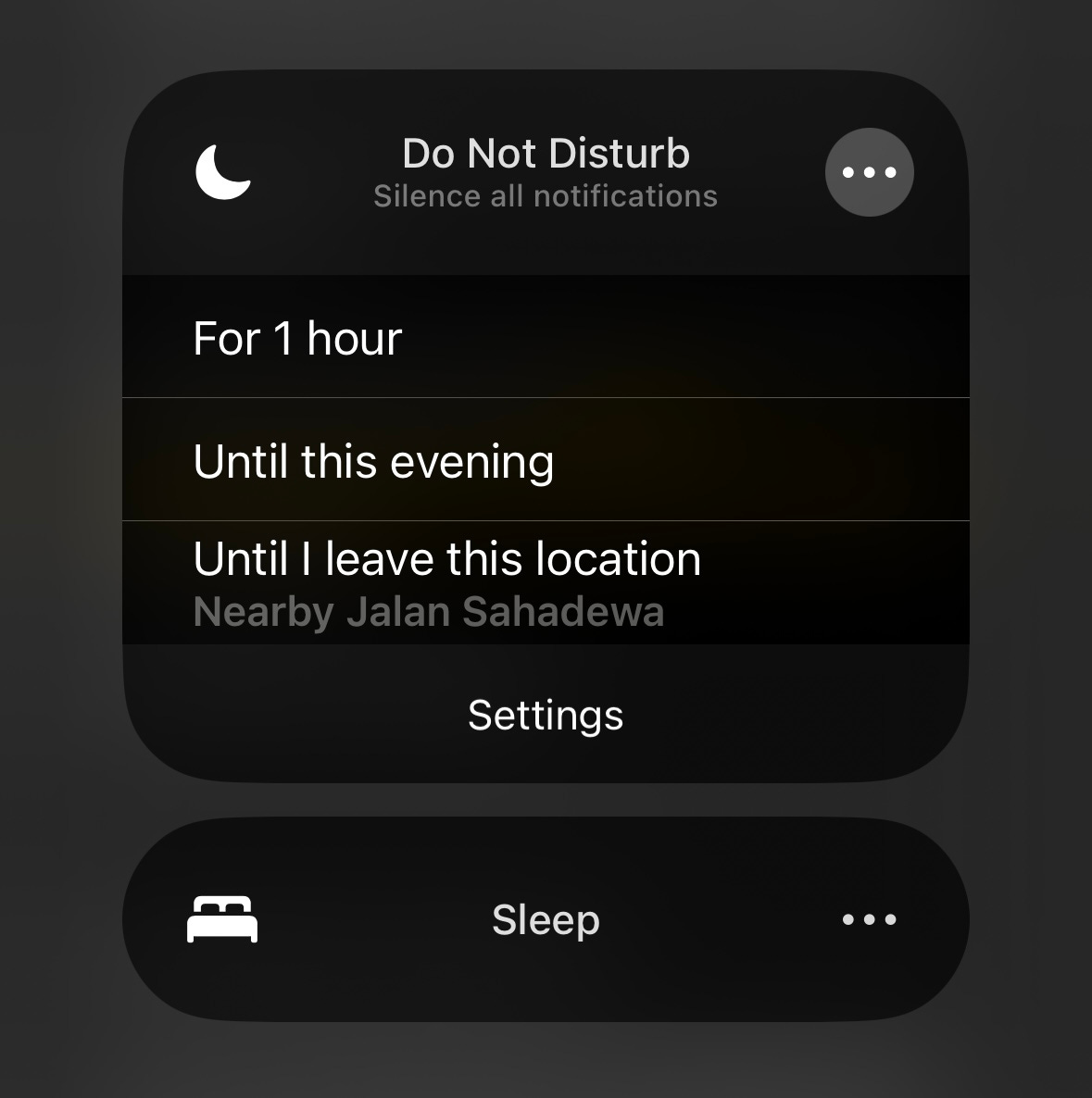Choose Until this evening
Viewport: 1092px width, 1098px height.
(x=546, y=459)
